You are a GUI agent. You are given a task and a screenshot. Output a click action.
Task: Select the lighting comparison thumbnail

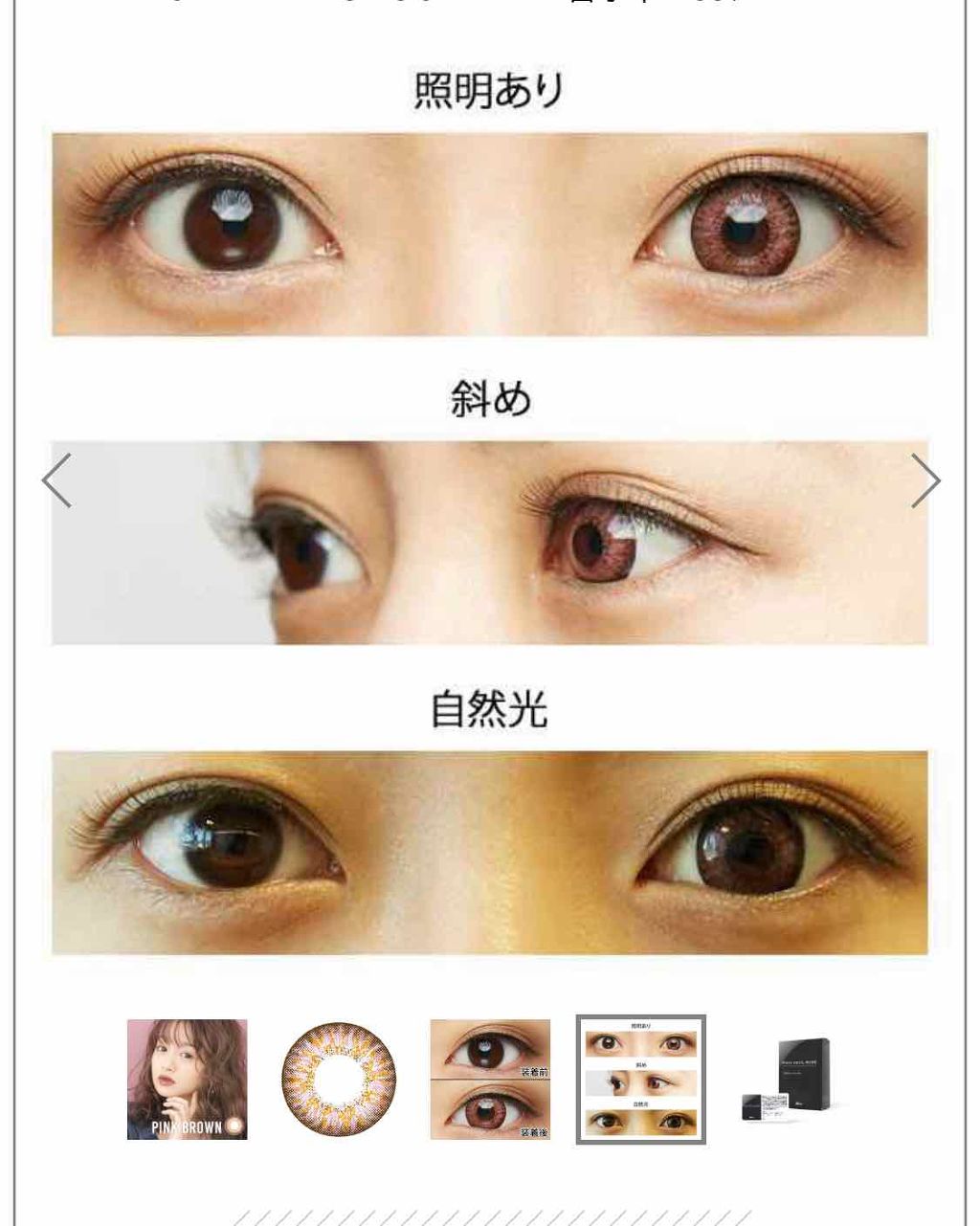640,1079
